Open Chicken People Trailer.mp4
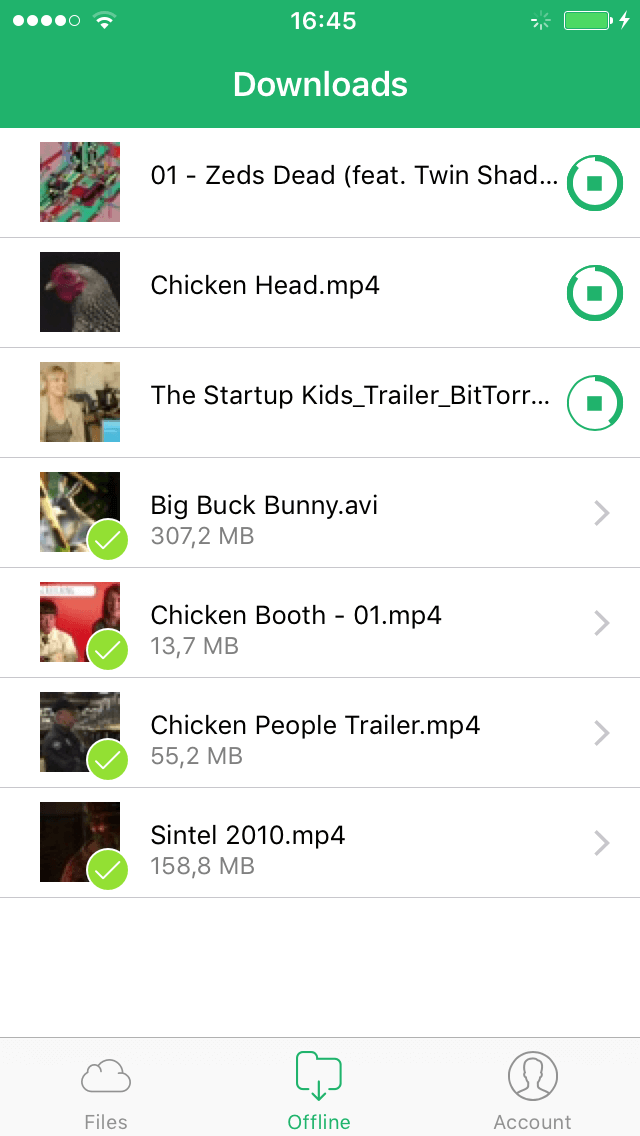This screenshot has width=640, height=1136. tap(320, 733)
